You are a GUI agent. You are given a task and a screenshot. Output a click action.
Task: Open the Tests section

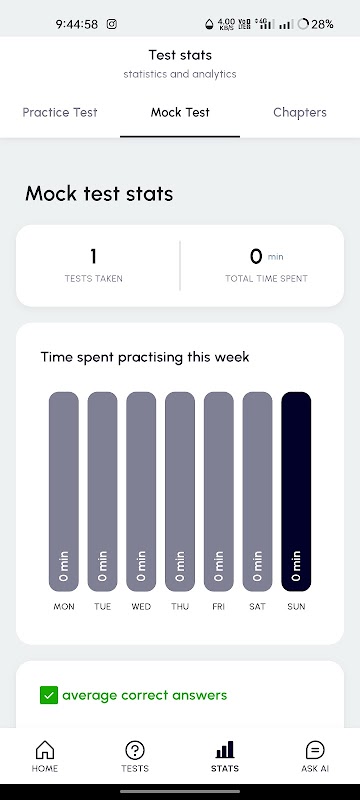tap(135, 756)
